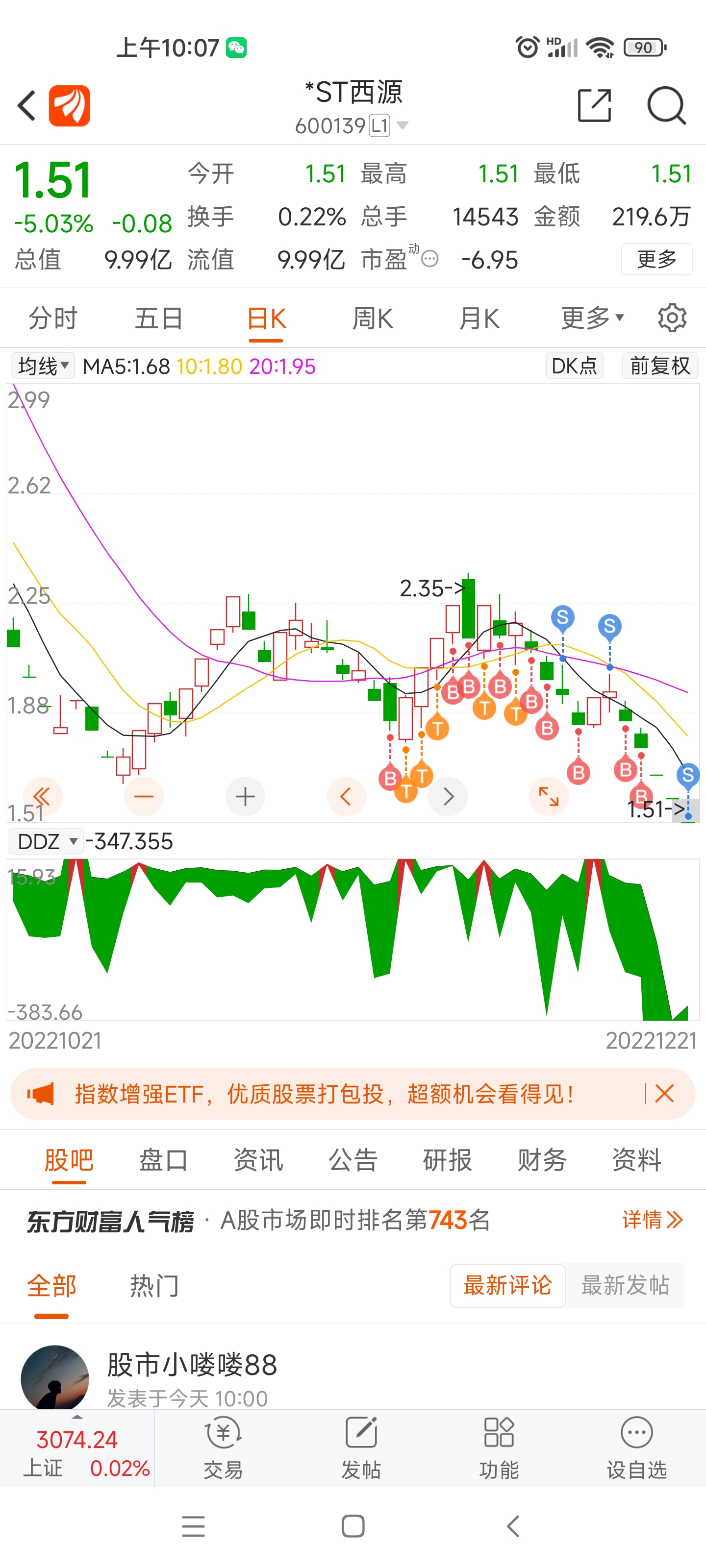
Task: Toggle the DK点 markers
Action: [x=574, y=366]
